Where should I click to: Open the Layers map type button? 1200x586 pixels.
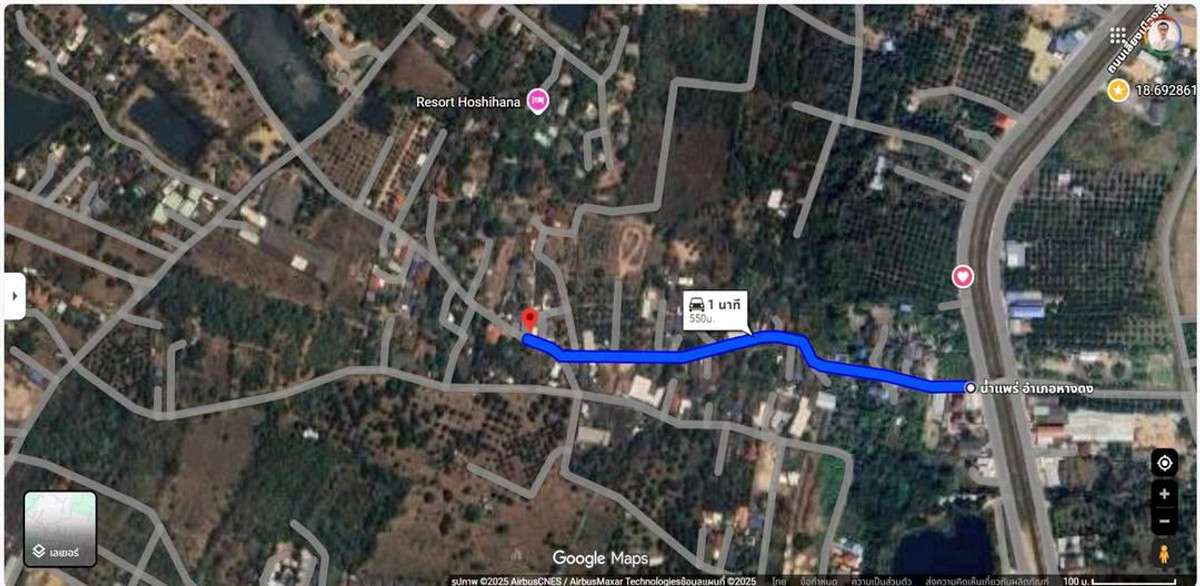pos(60,529)
